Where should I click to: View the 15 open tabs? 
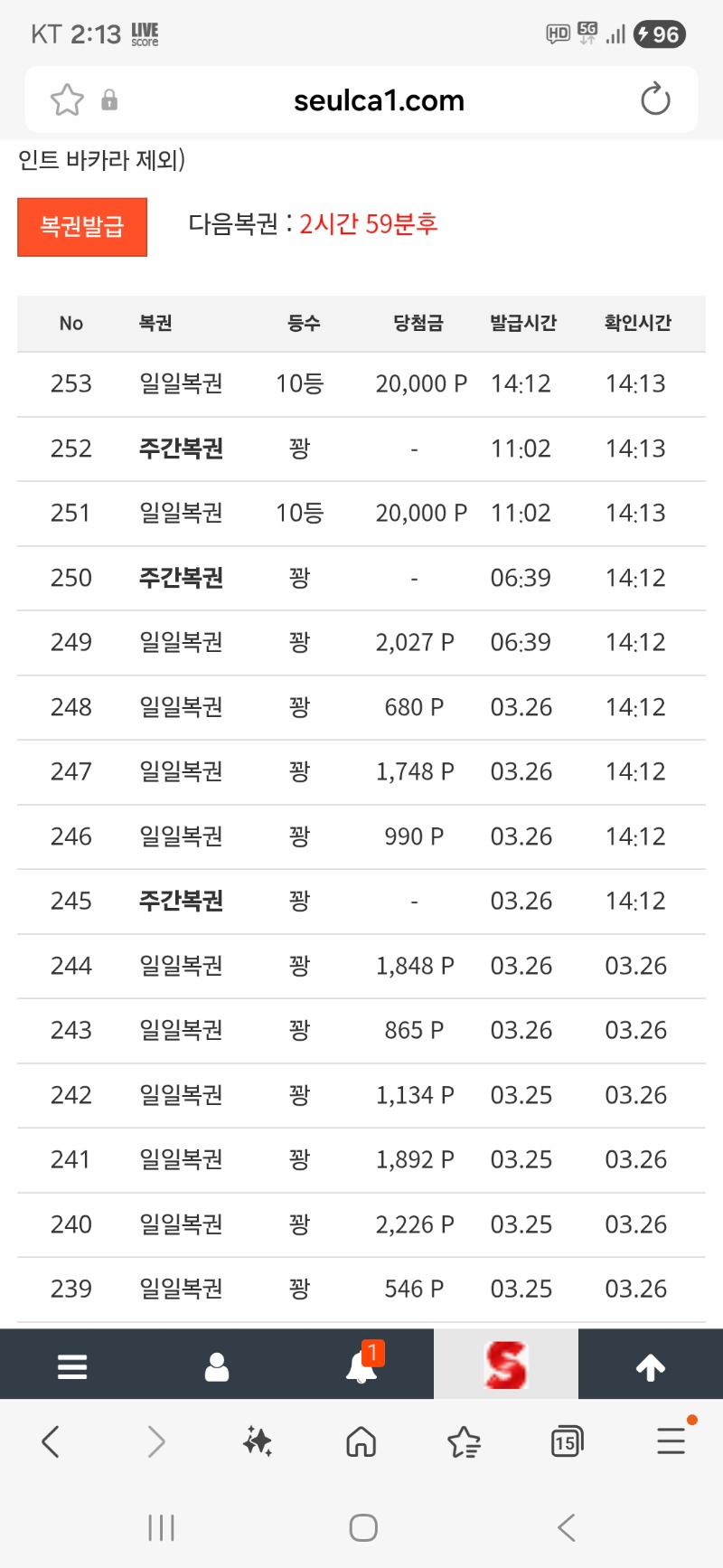(x=567, y=1441)
